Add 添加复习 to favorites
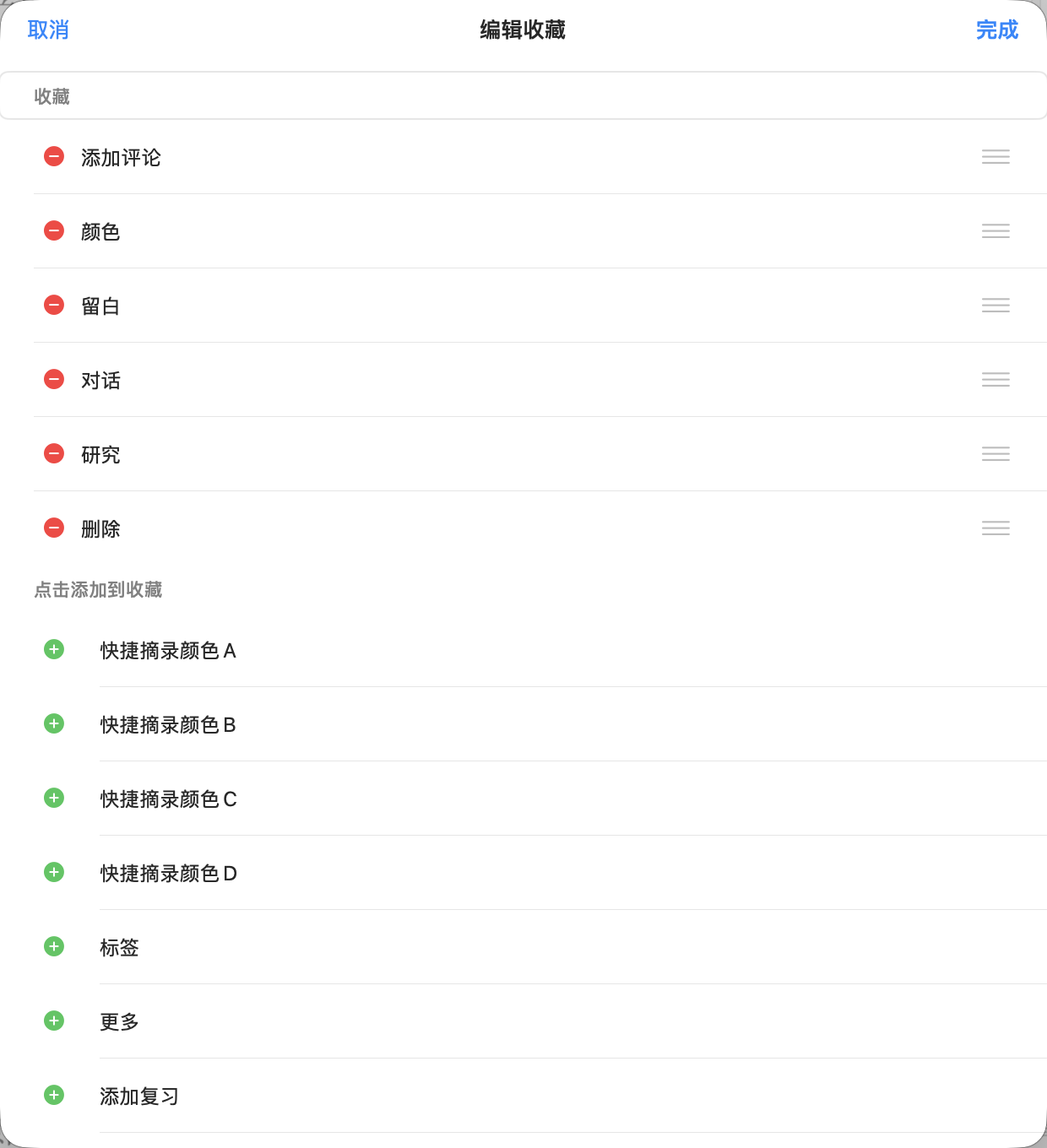 [x=54, y=1096]
